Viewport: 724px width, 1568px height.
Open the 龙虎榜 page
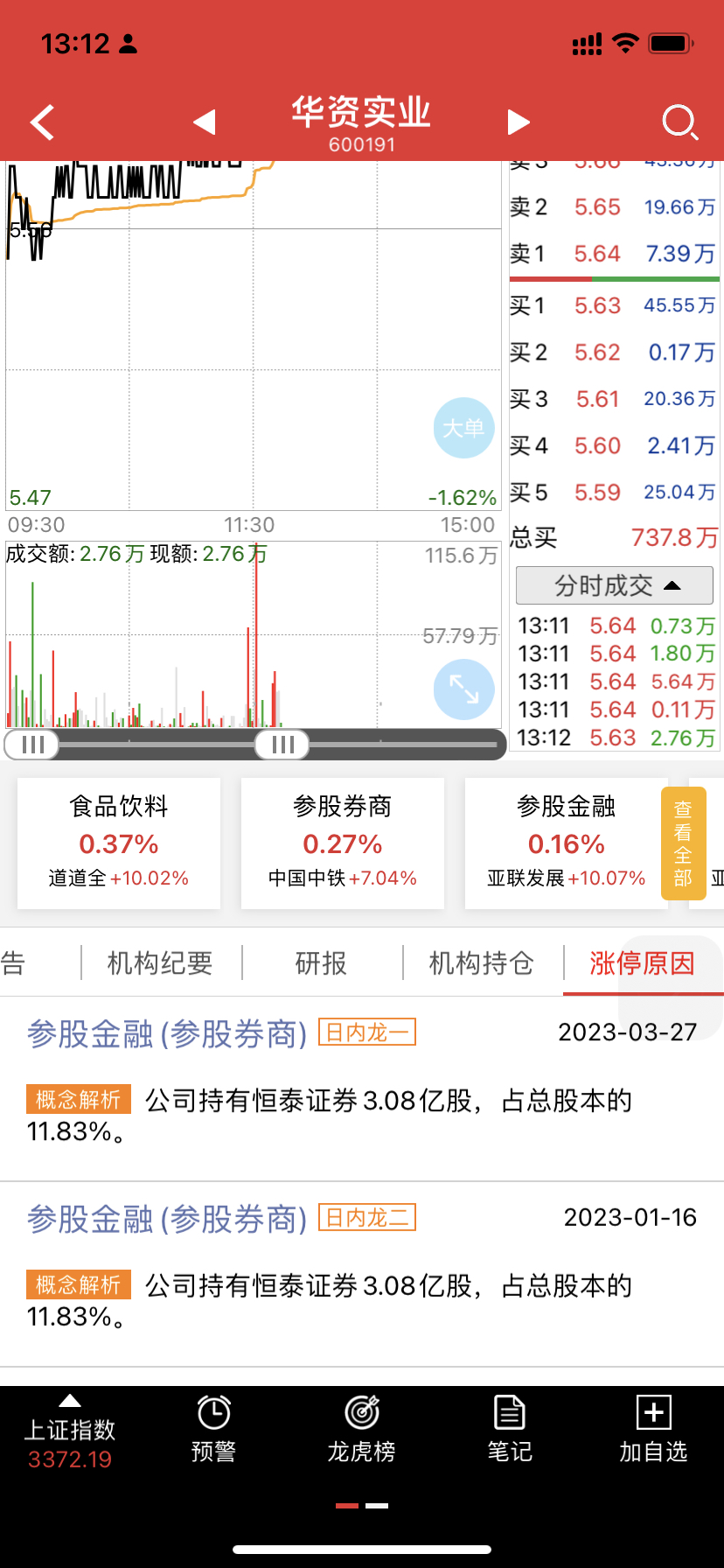361,1429
